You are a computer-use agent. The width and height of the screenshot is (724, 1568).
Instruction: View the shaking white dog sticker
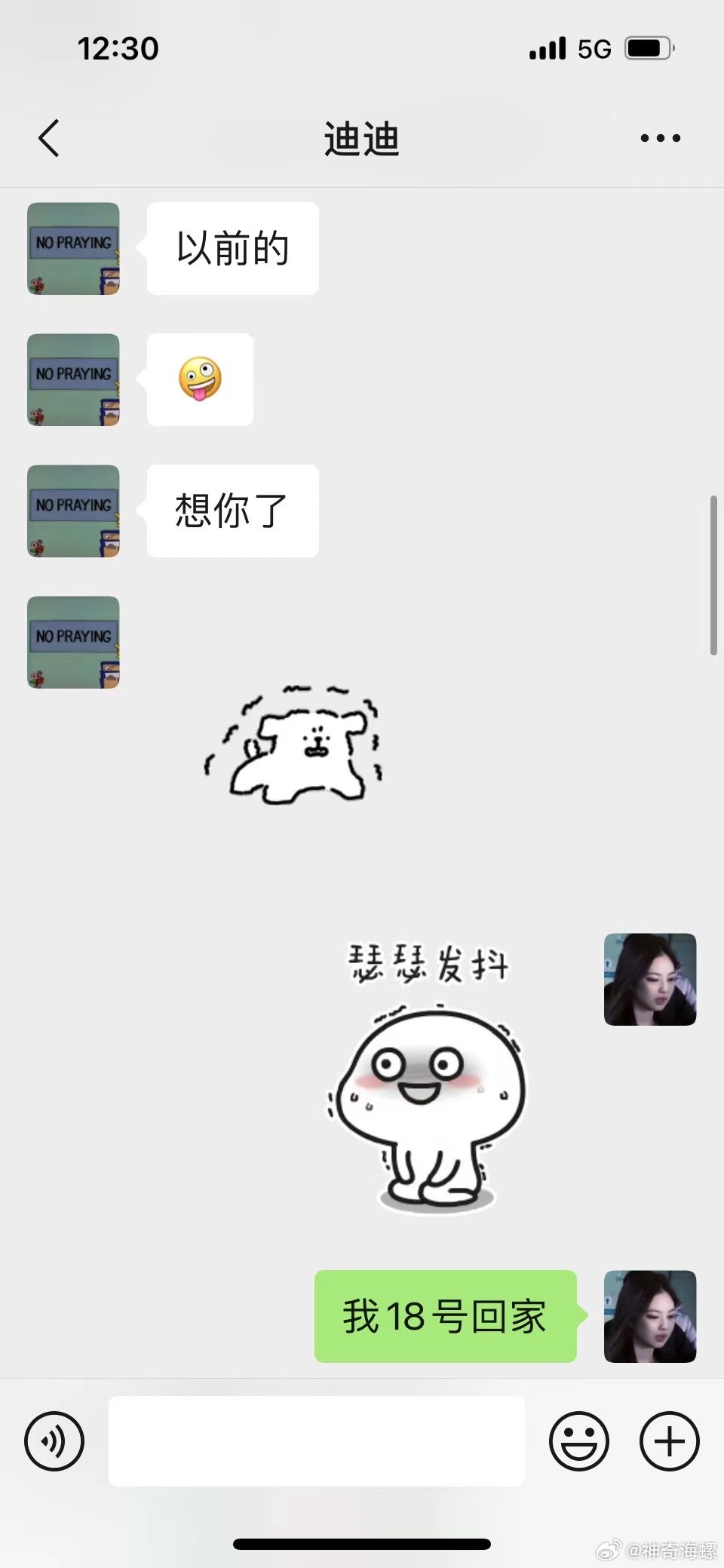294,745
